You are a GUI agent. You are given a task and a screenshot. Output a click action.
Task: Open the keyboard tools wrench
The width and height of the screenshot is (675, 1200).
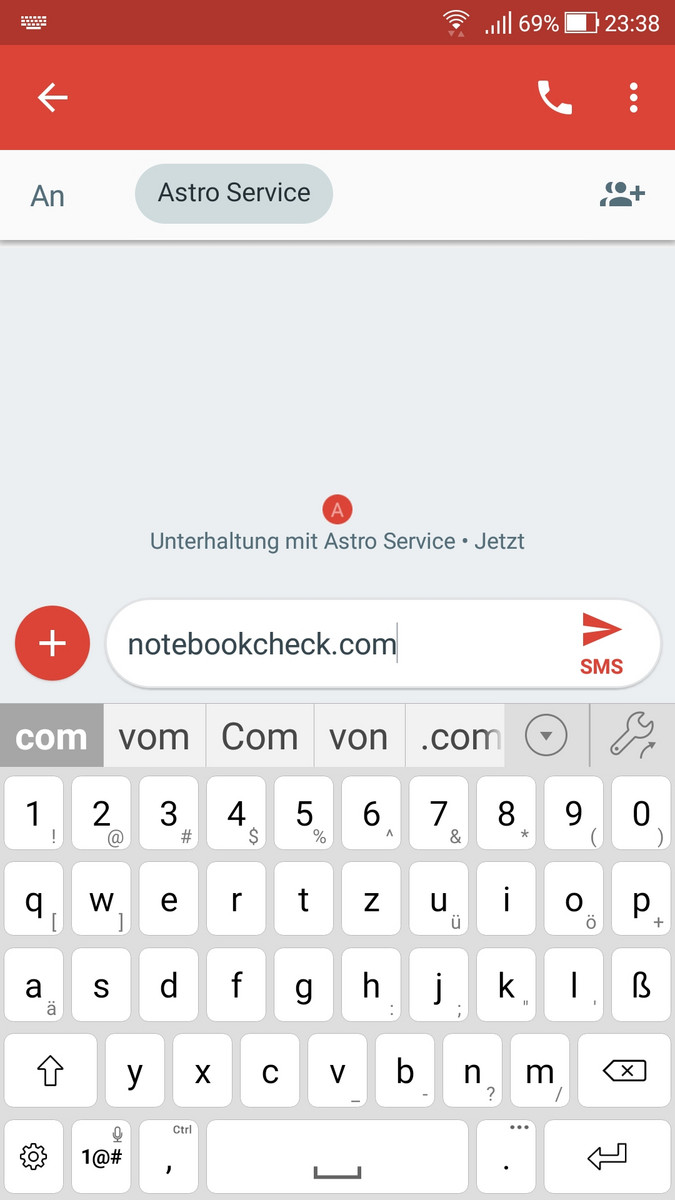click(633, 737)
